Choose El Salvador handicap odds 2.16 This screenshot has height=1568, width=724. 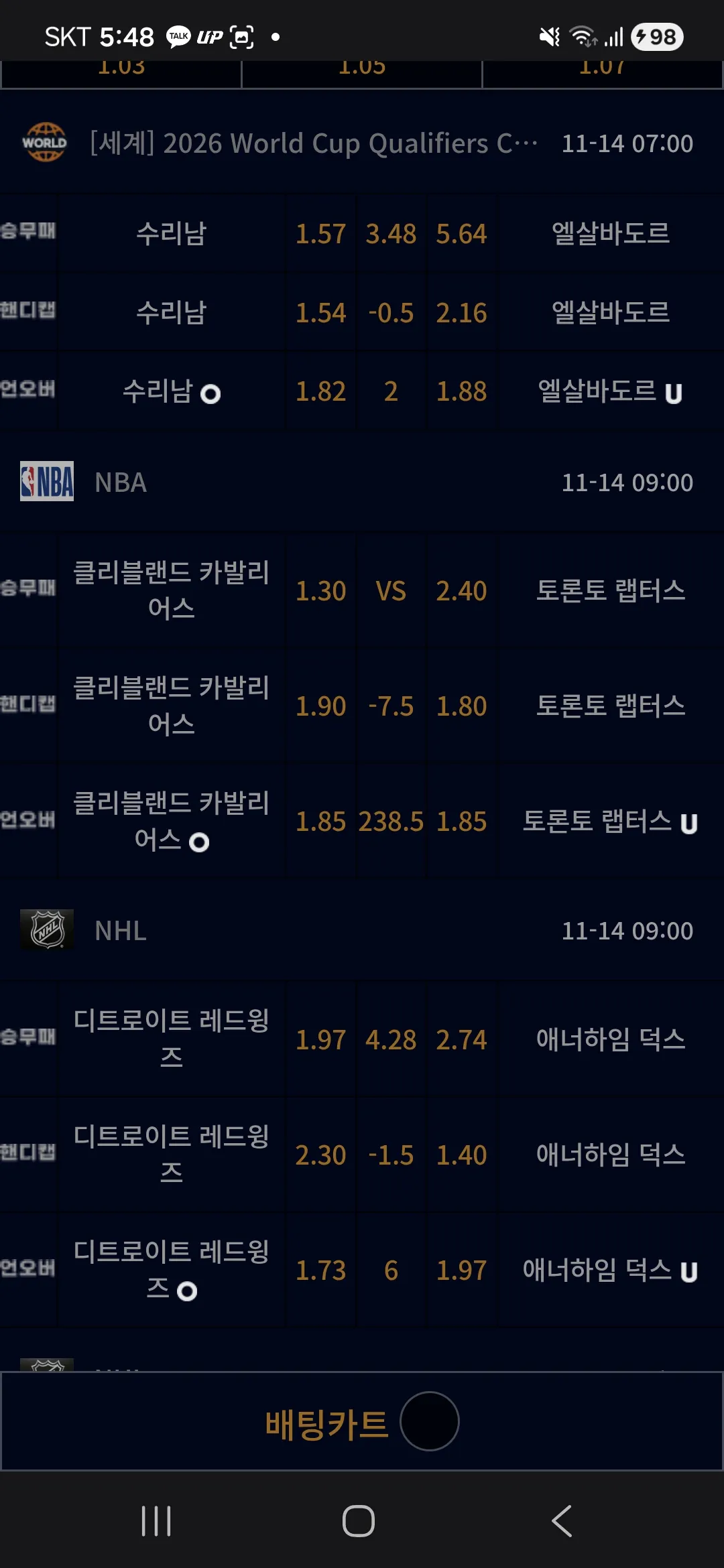461,313
